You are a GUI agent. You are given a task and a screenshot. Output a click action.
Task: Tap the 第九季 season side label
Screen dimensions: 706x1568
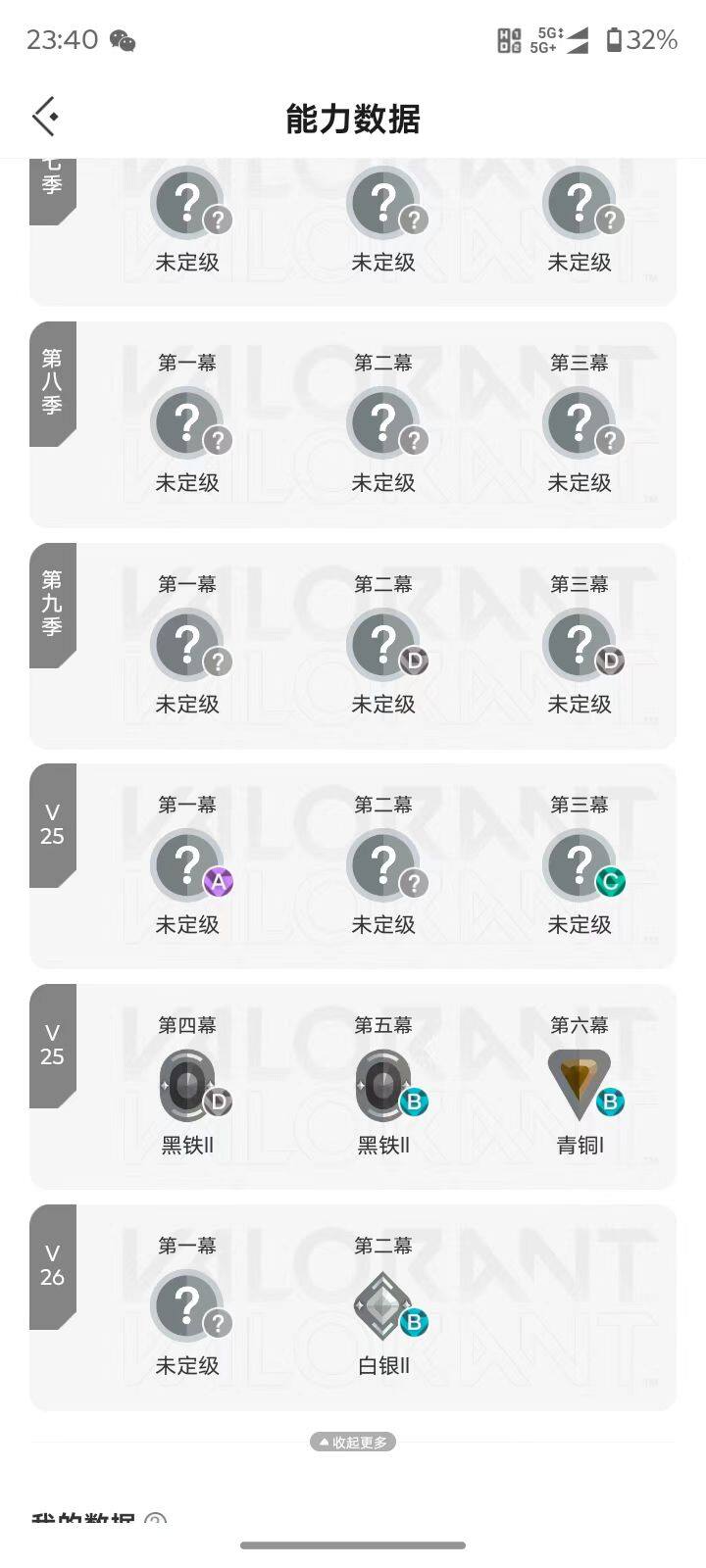(x=53, y=605)
